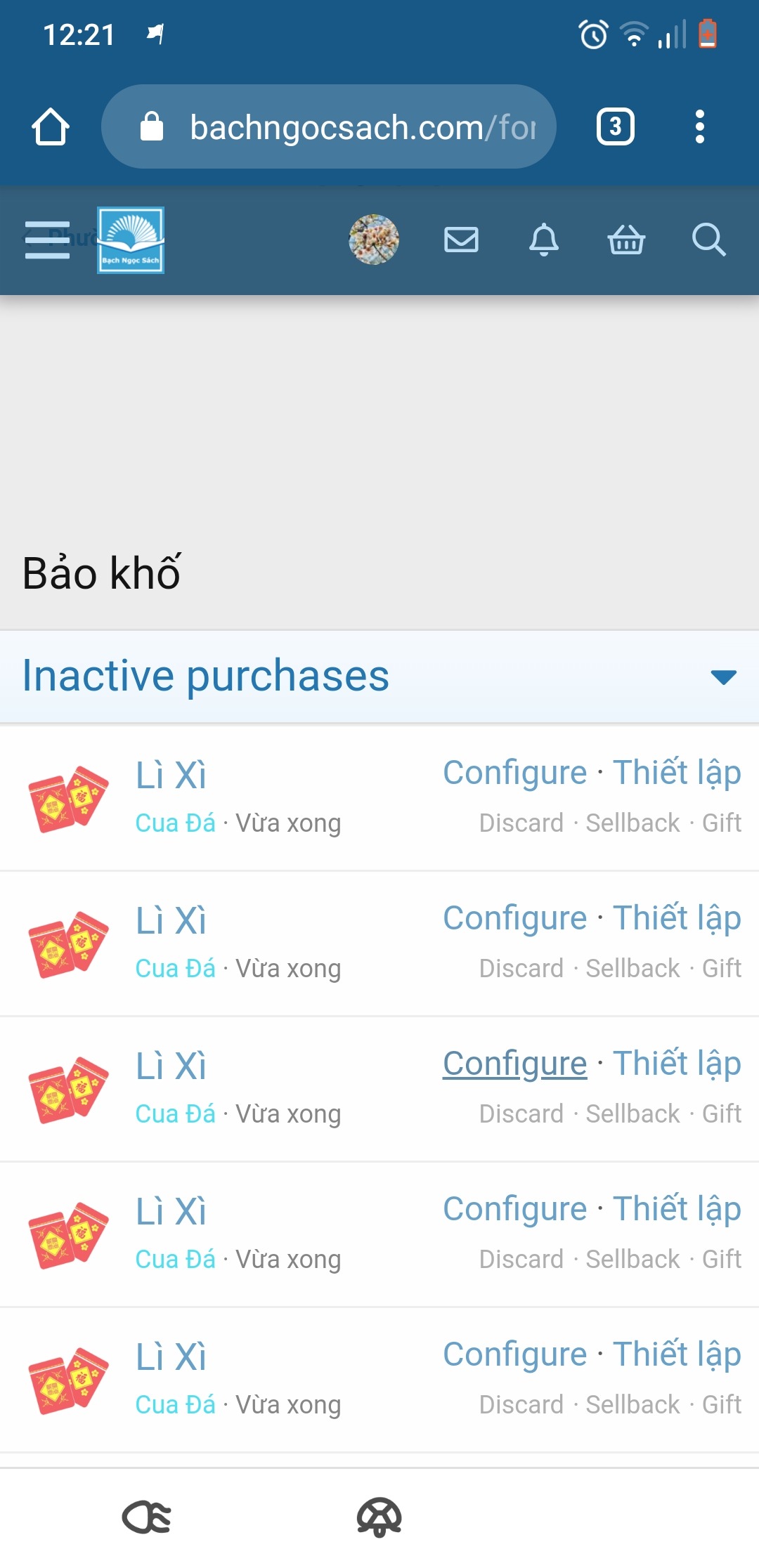Open the browser overflow menu
The image size is (759, 1568).
(x=699, y=127)
